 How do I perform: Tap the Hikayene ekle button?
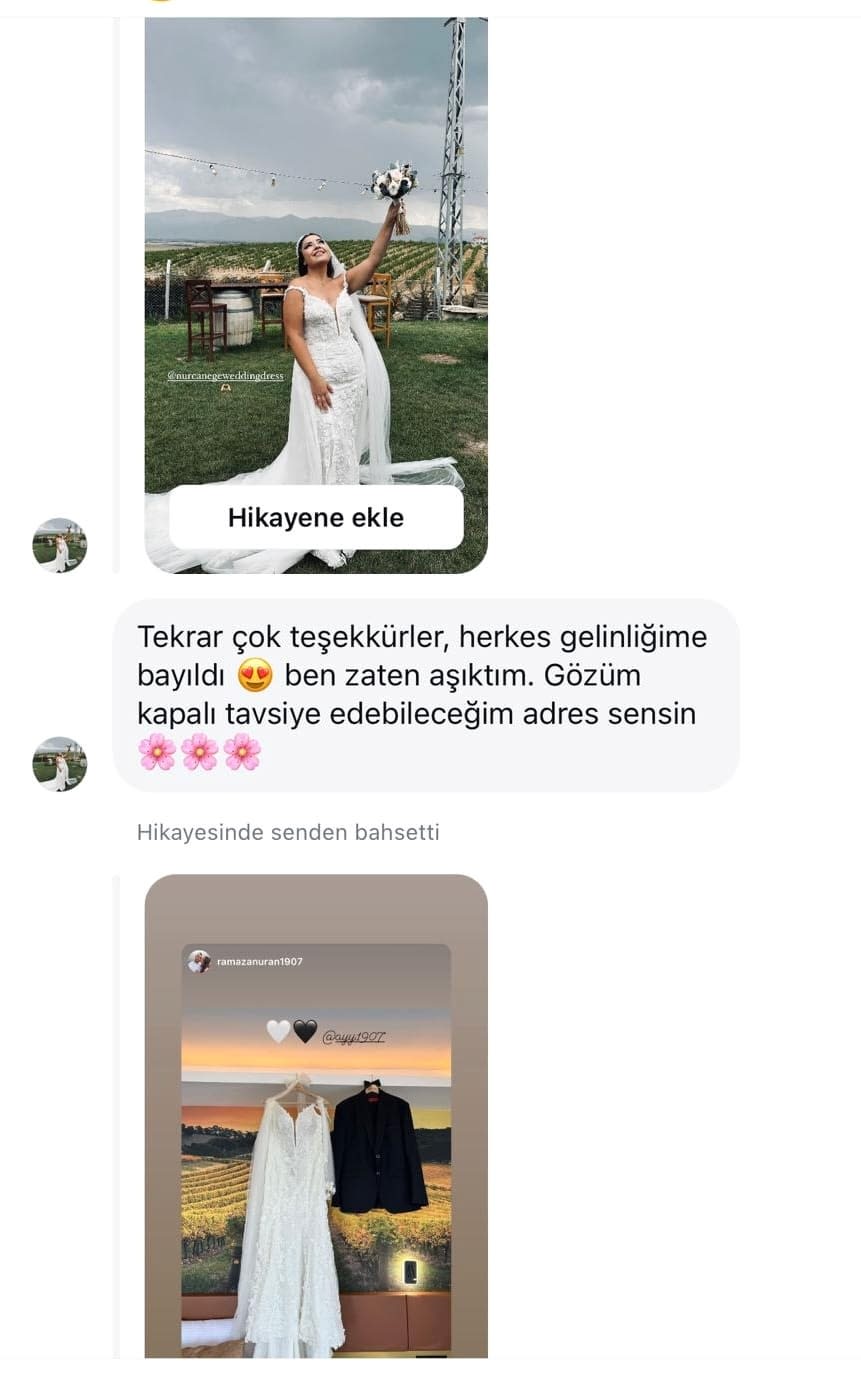tap(315, 518)
